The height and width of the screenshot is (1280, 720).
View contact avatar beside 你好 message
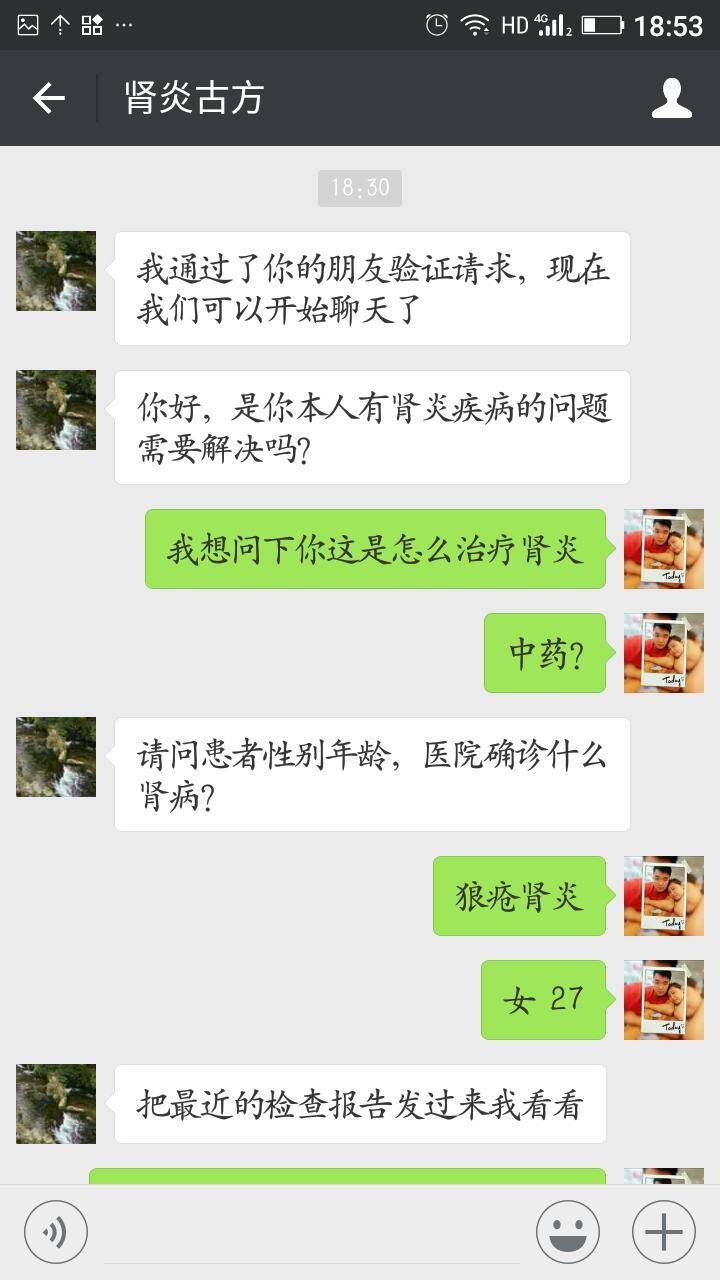(56, 410)
